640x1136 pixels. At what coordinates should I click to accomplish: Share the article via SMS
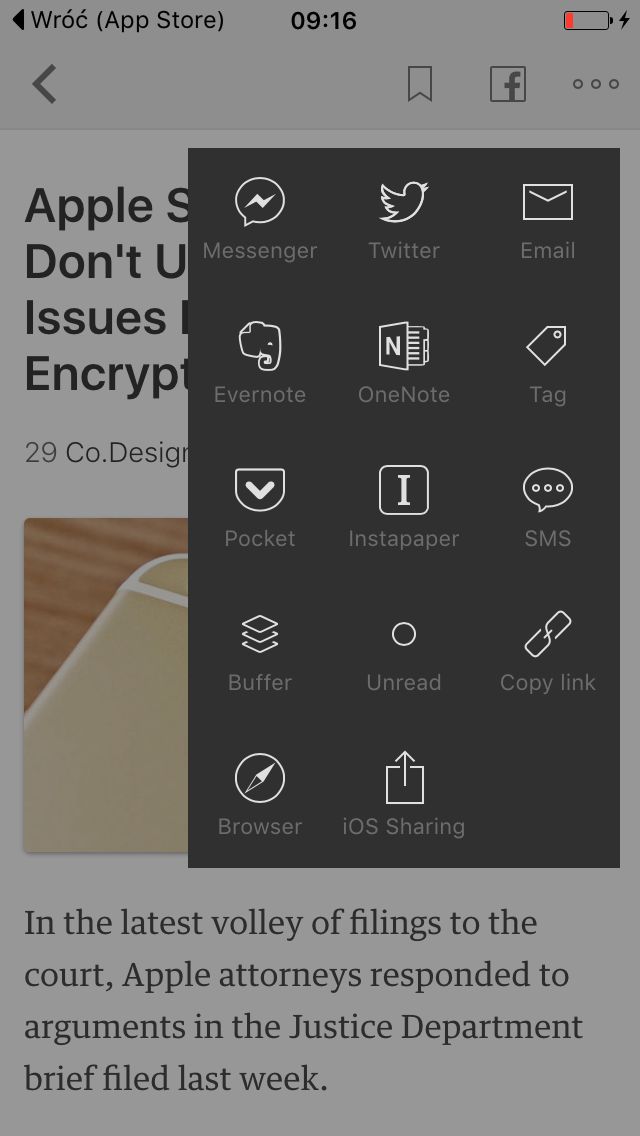pos(547,506)
